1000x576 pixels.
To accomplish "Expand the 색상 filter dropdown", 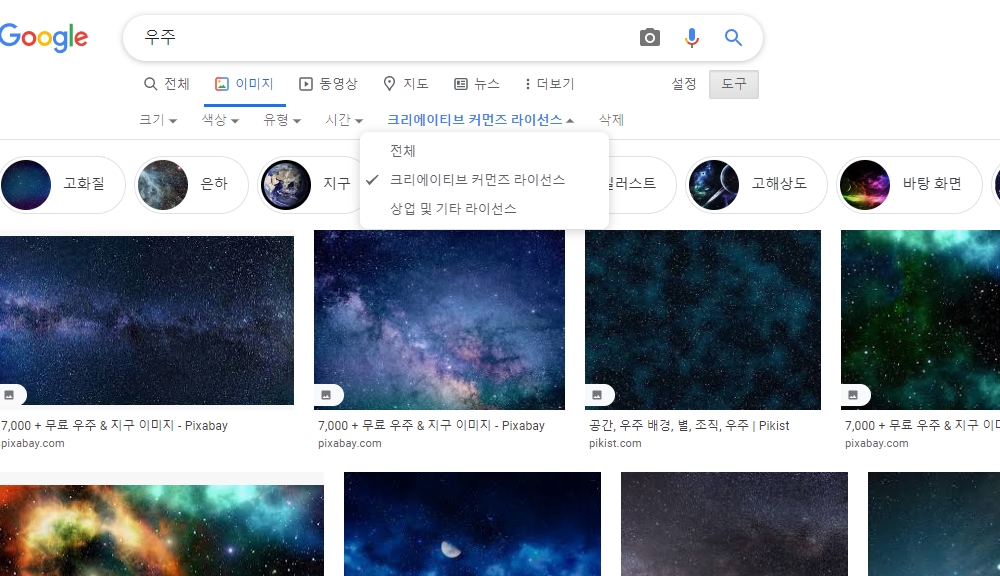I will 220,120.
